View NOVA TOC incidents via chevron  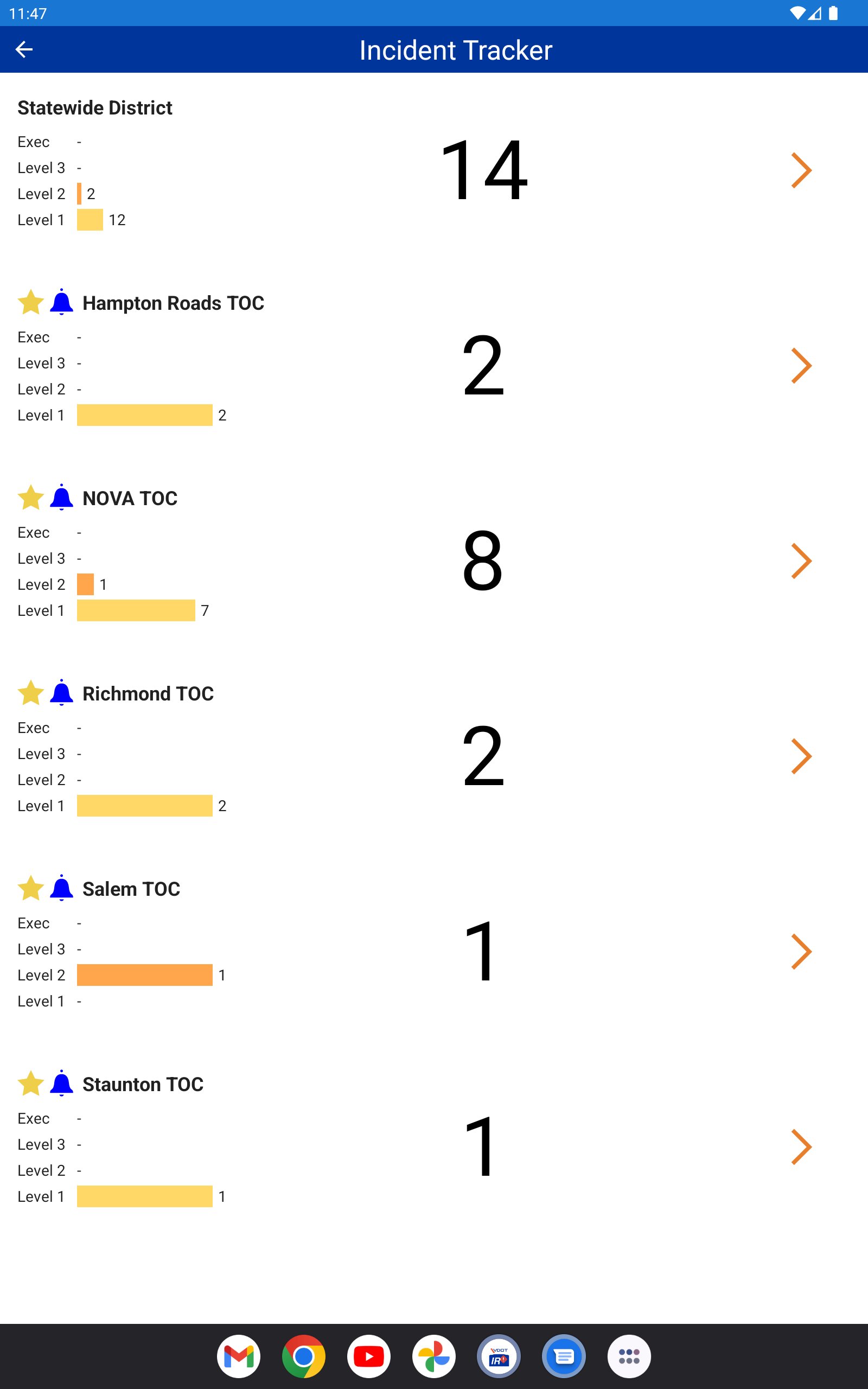pyautogui.click(x=801, y=561)
